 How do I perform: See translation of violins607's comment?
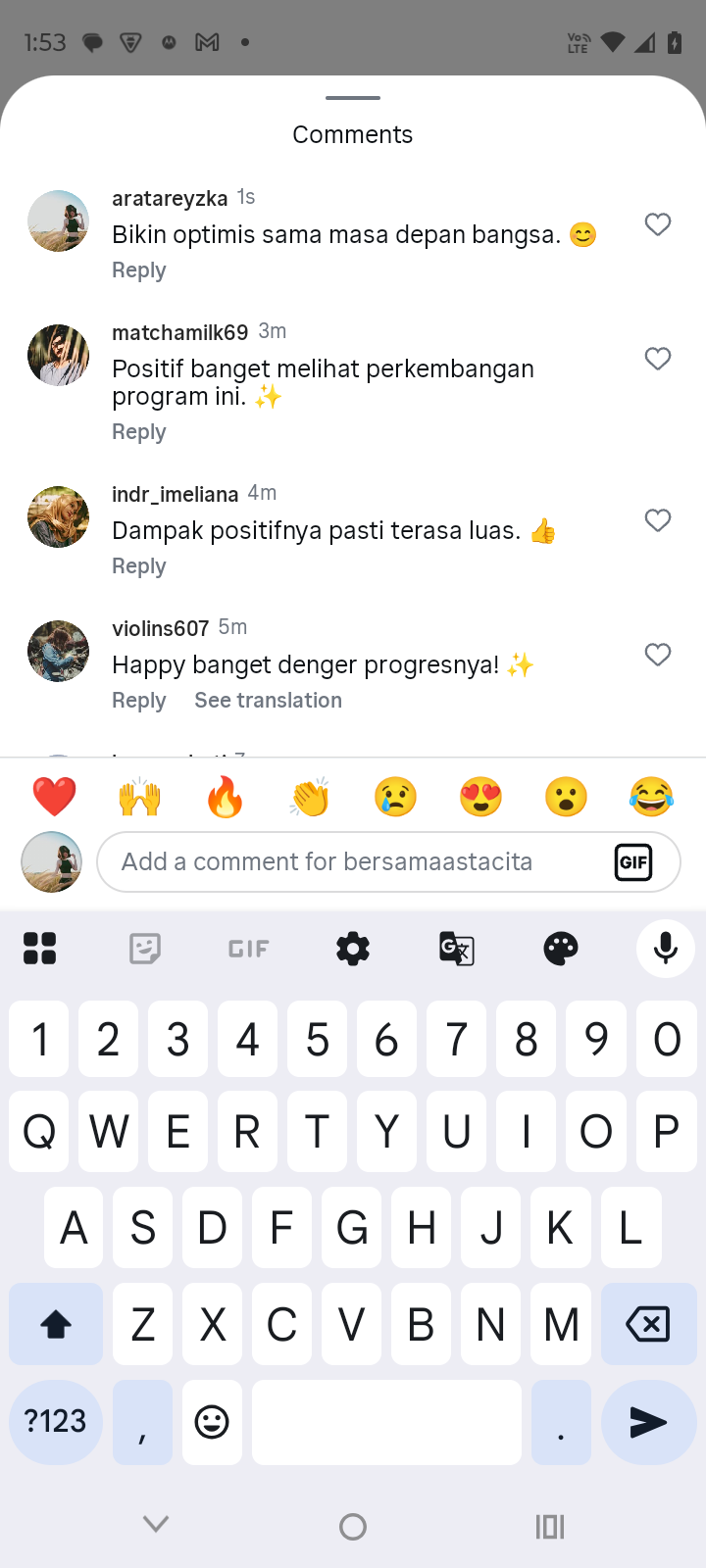[268, 701]
